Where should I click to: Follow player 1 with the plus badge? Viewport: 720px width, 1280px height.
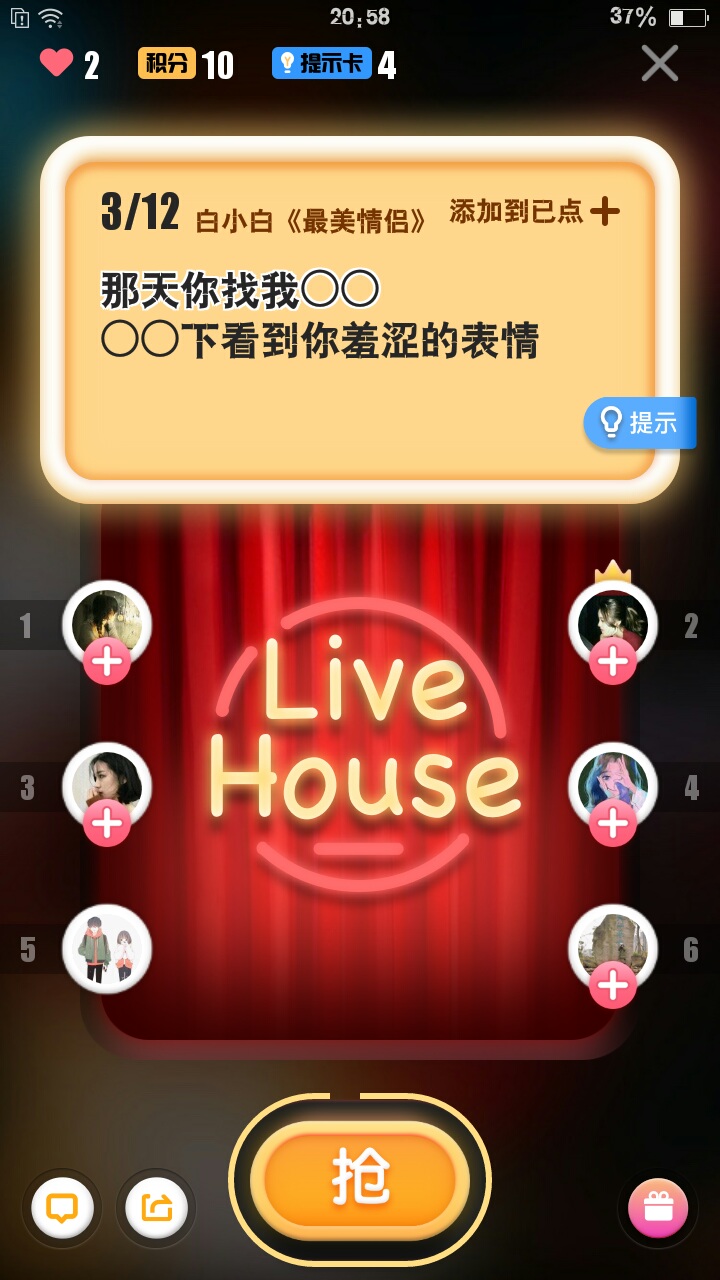pos(106,661)
